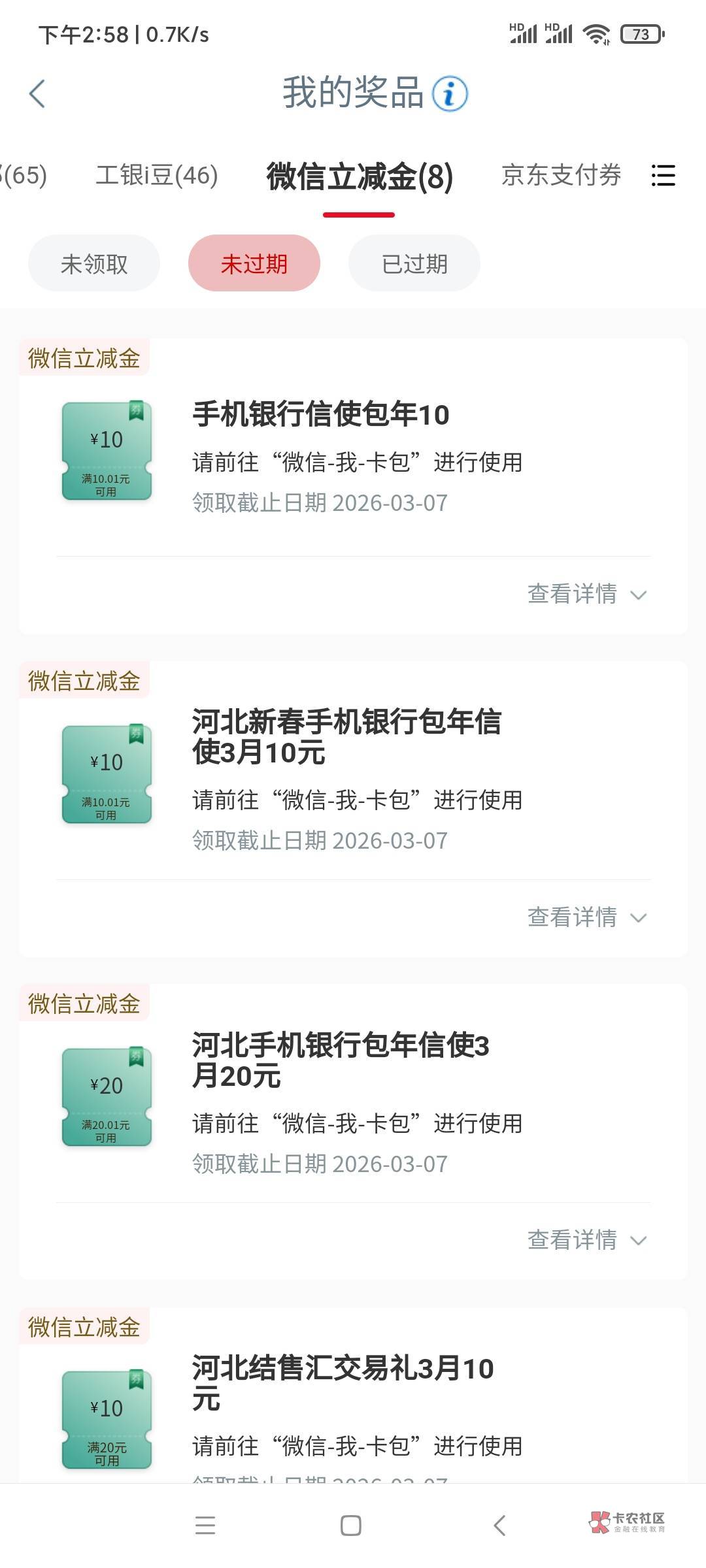The image size is (706, 1568).
Task: Select the 未过期 filter chip
Action: coord(254,263)
